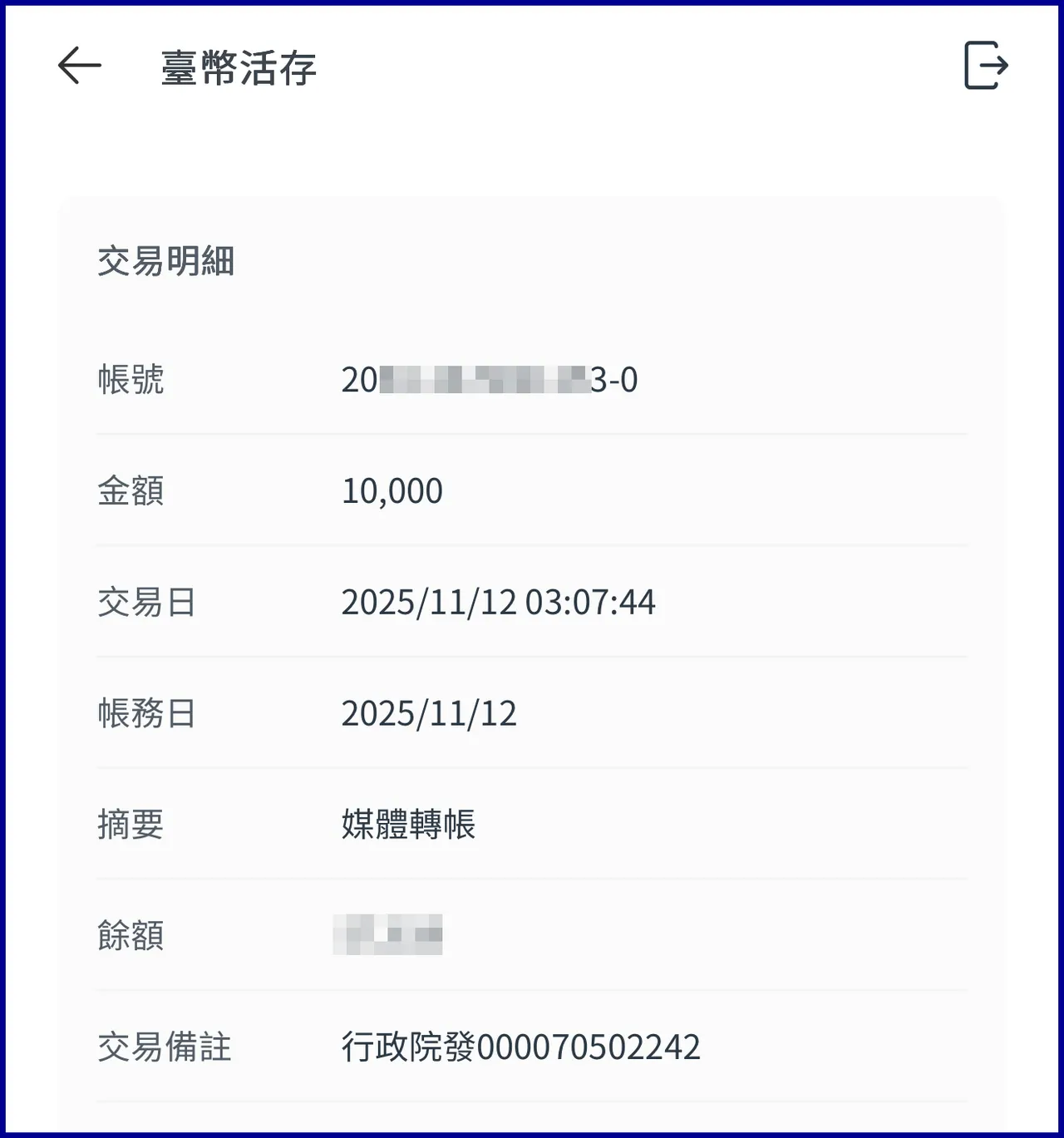Select the timestamp 2025/11/12 03:07:44
The width and height of the screenshot is (1064, 1138).
click(x=499, y=603)
